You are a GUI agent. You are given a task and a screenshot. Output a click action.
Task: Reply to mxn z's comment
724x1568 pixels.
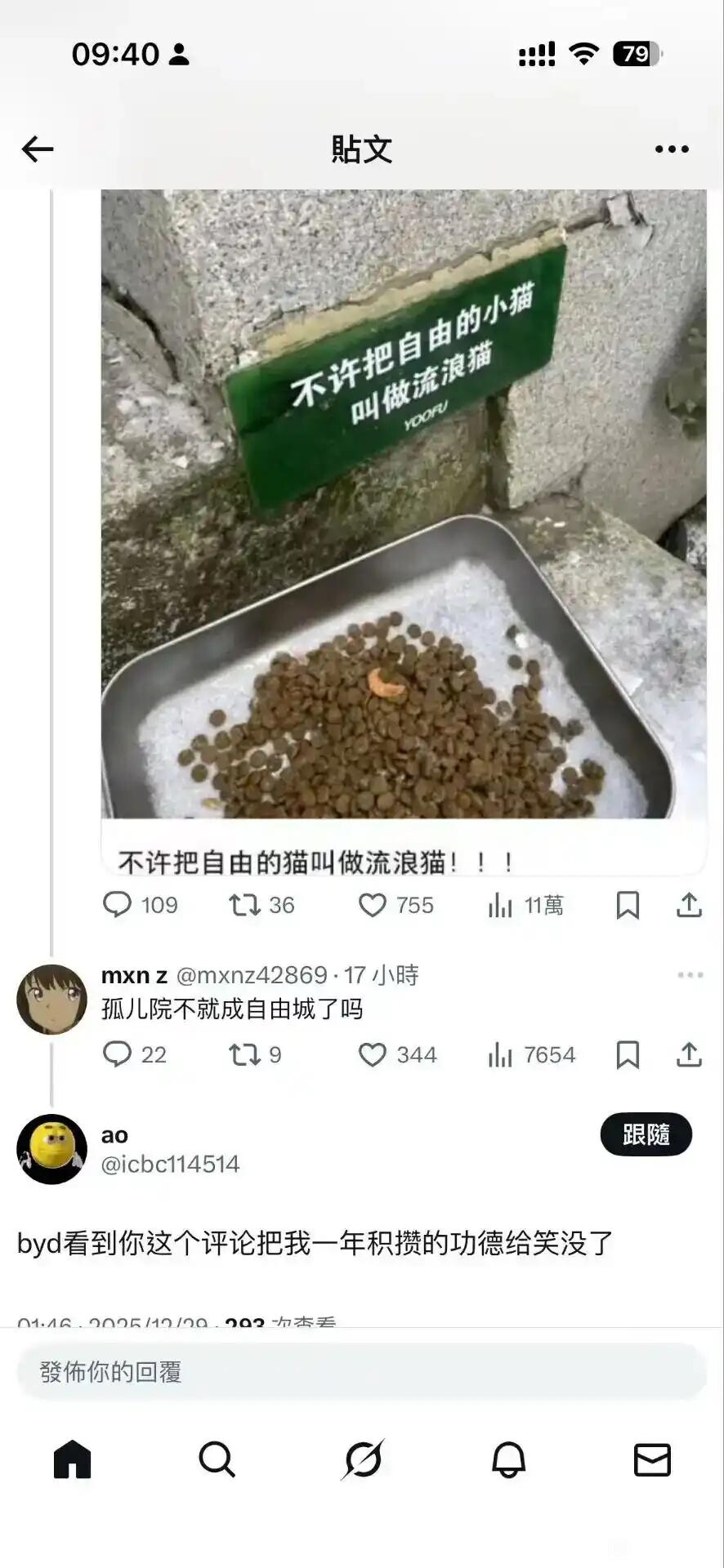pos(118,1054)
